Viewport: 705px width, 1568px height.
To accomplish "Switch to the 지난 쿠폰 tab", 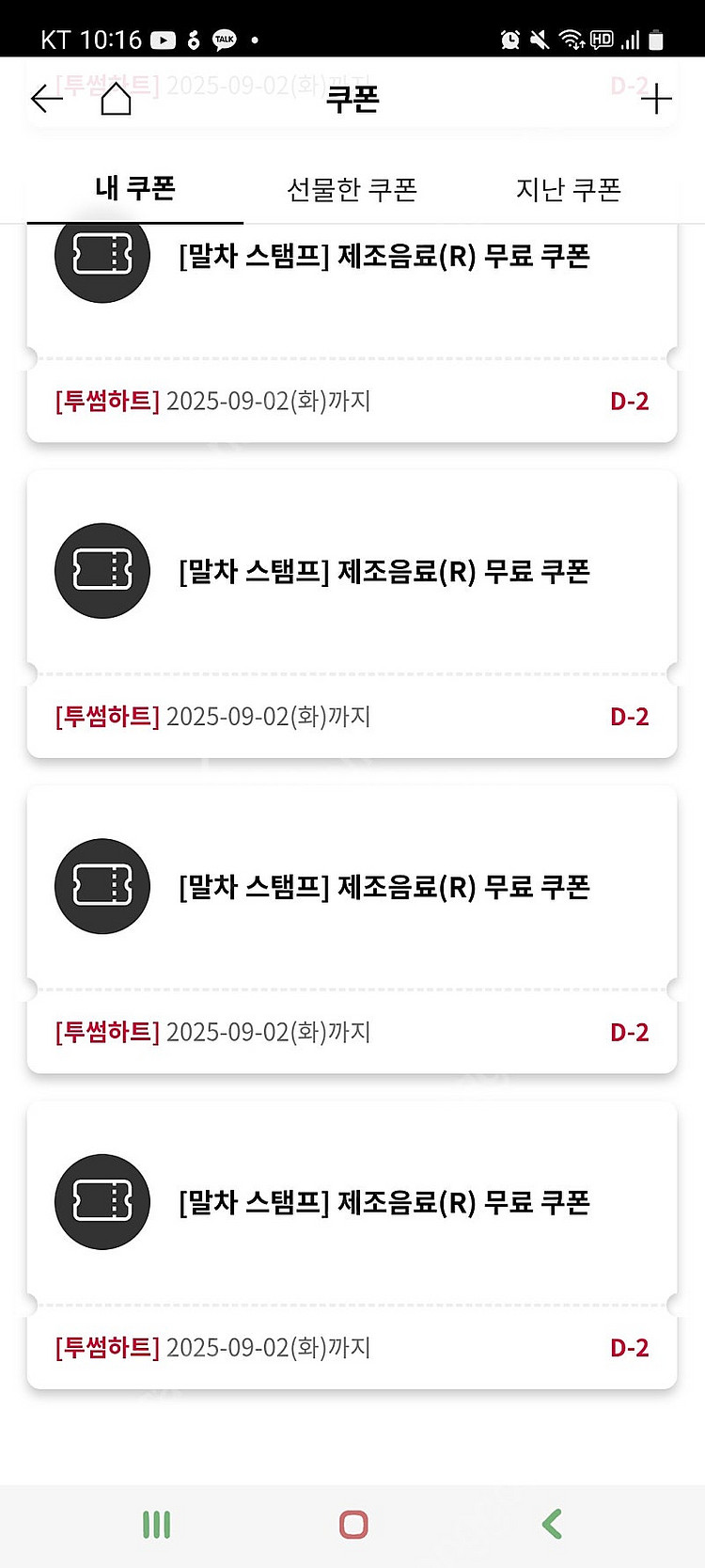I will (568, 189).
